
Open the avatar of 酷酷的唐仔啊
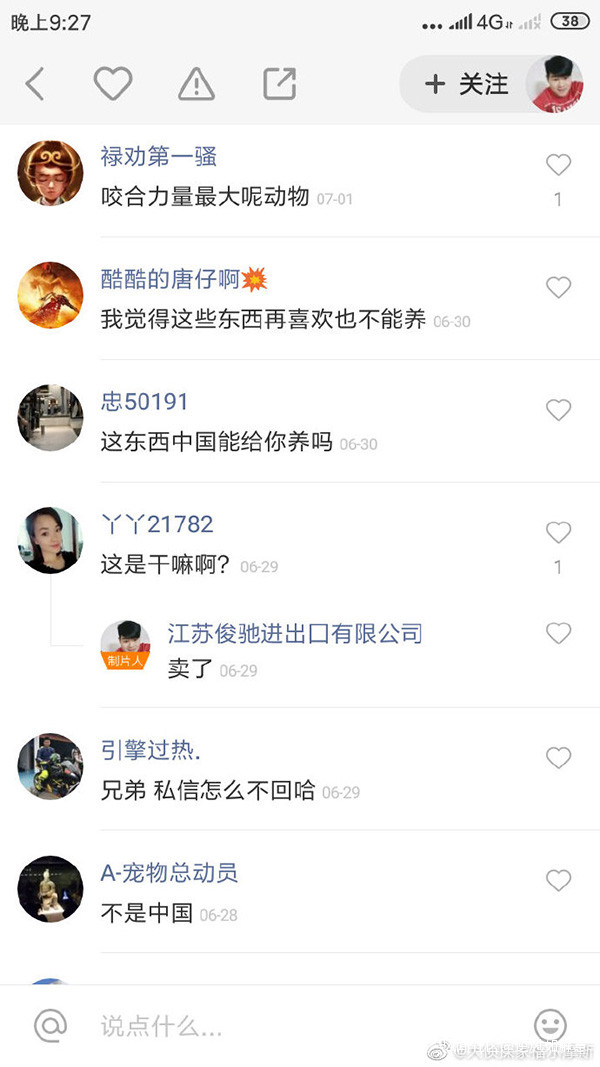coord(50,295)
